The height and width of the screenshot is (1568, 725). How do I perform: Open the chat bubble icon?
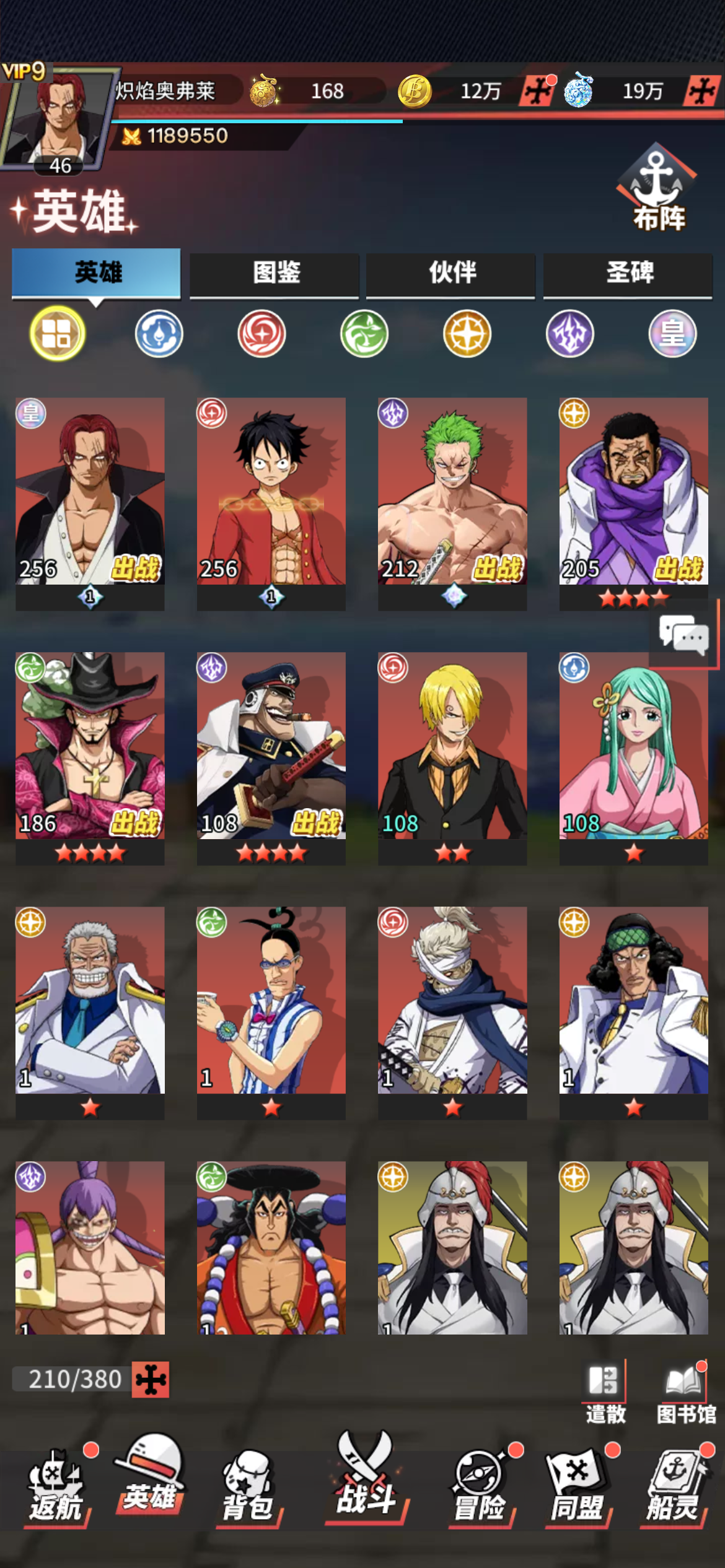[683, 634]
